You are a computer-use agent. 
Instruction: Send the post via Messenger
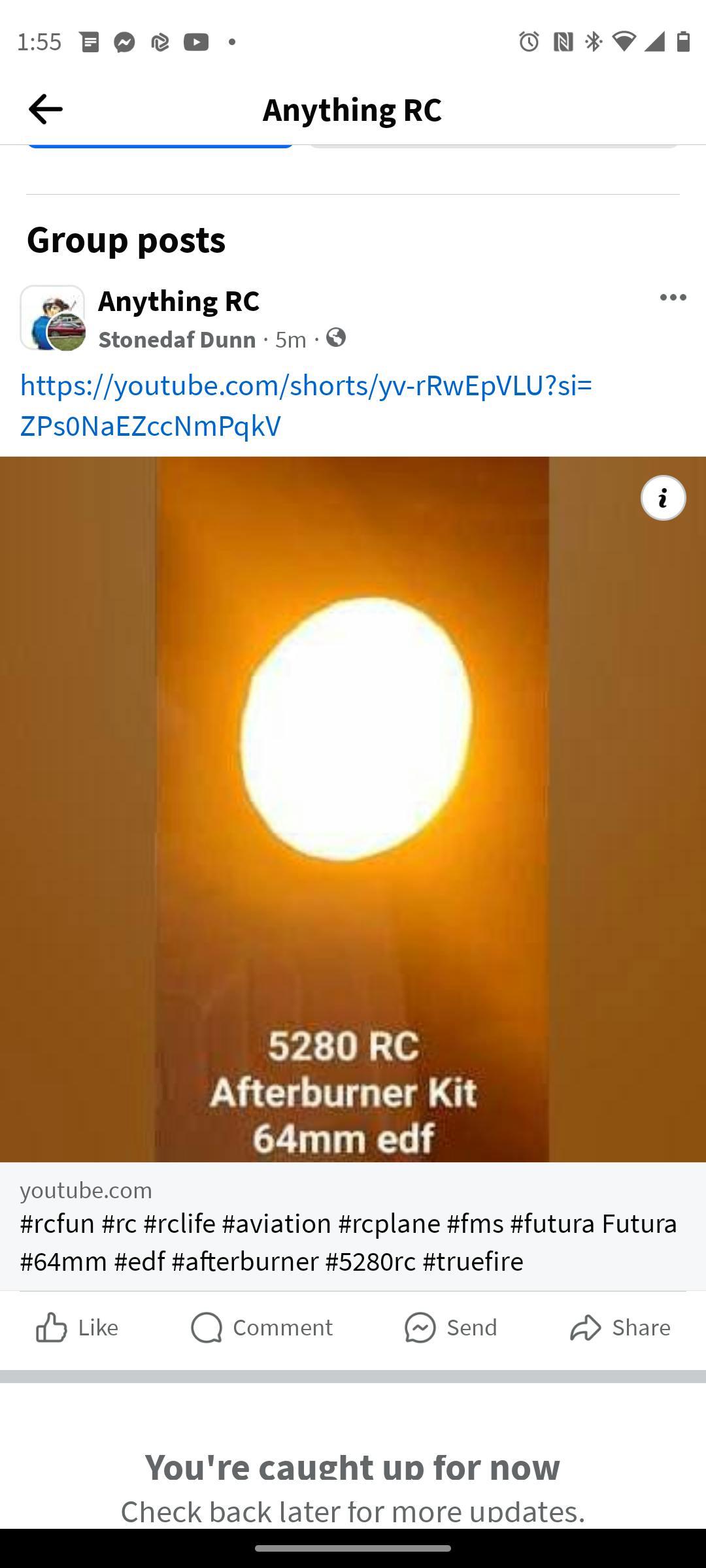coord(451,1328)
